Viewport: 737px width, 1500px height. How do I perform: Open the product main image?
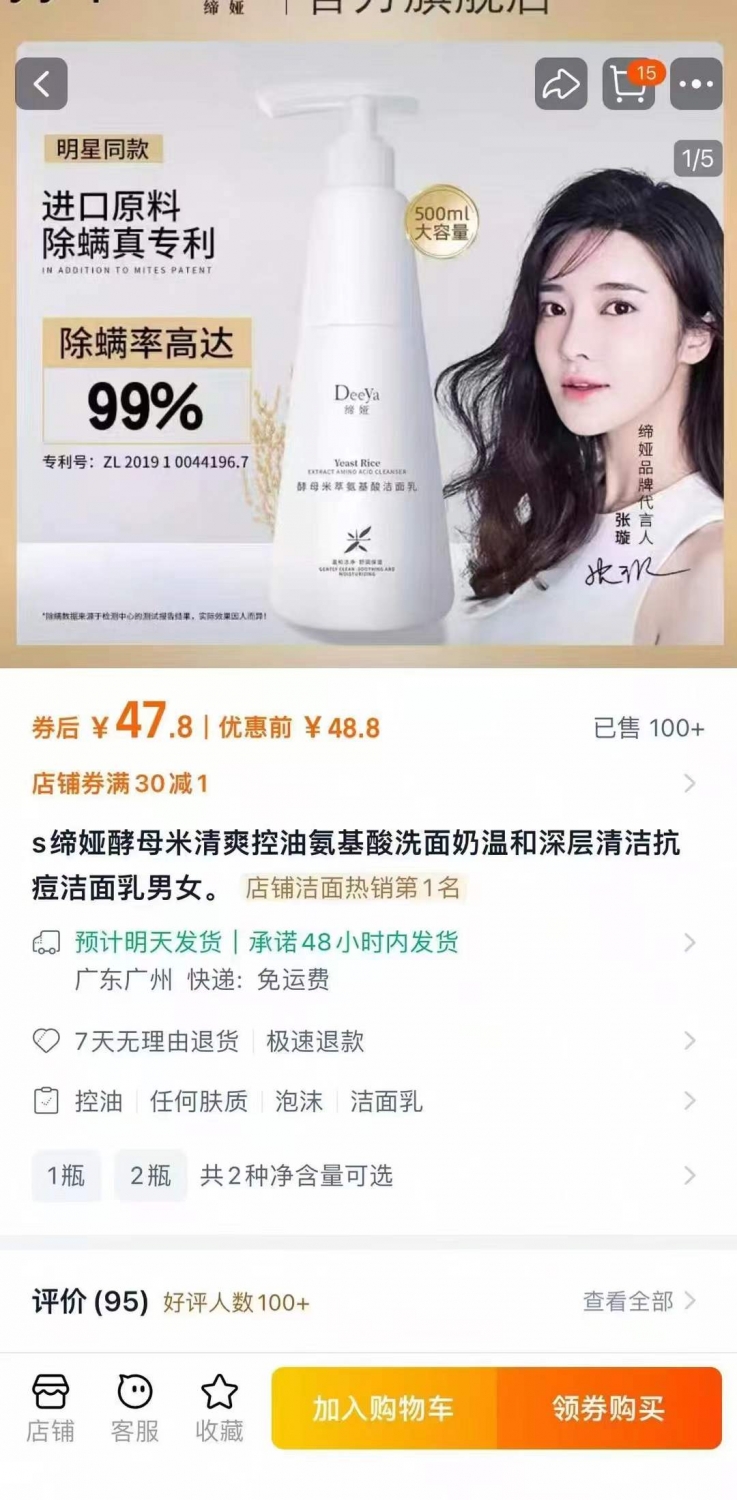point(369,345)
